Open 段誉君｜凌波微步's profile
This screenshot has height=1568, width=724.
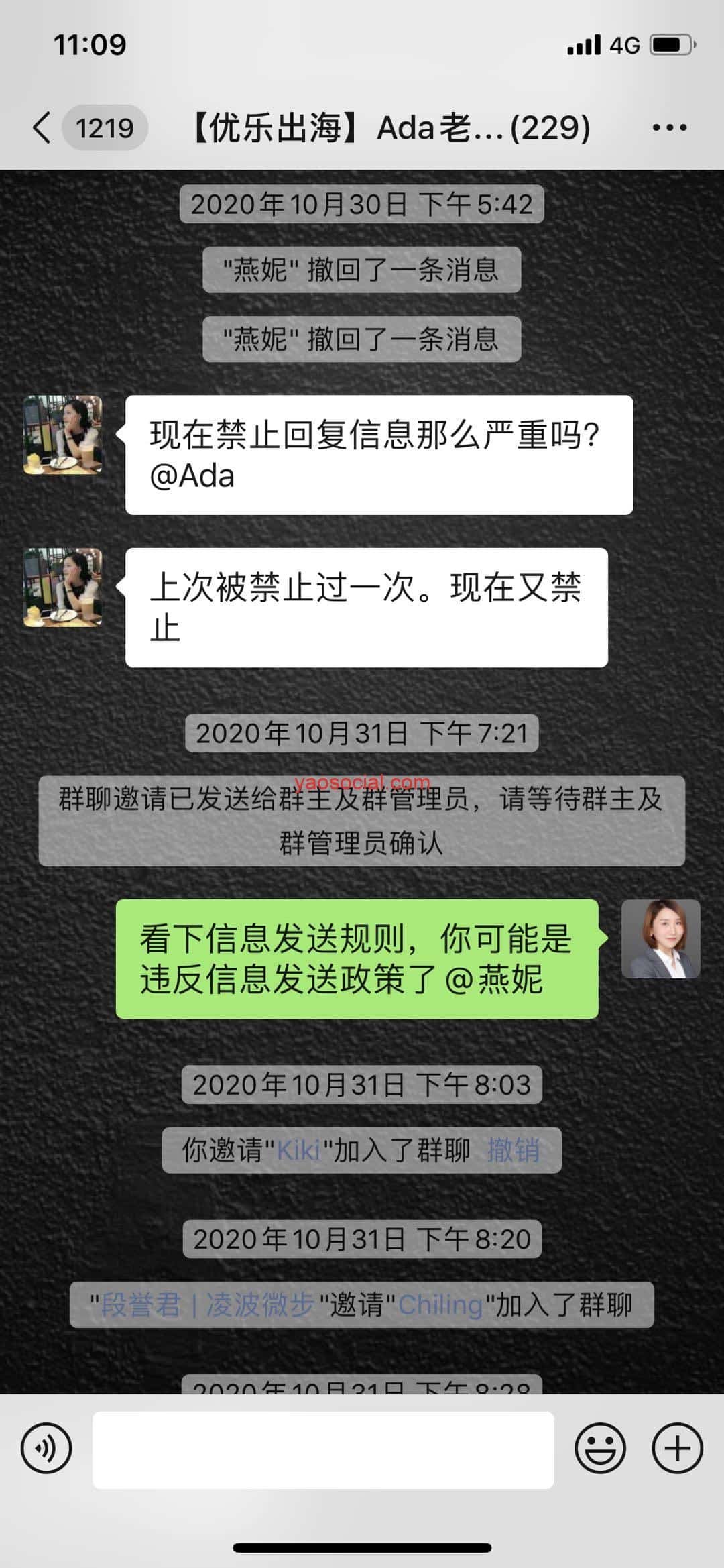(208, 1304)
